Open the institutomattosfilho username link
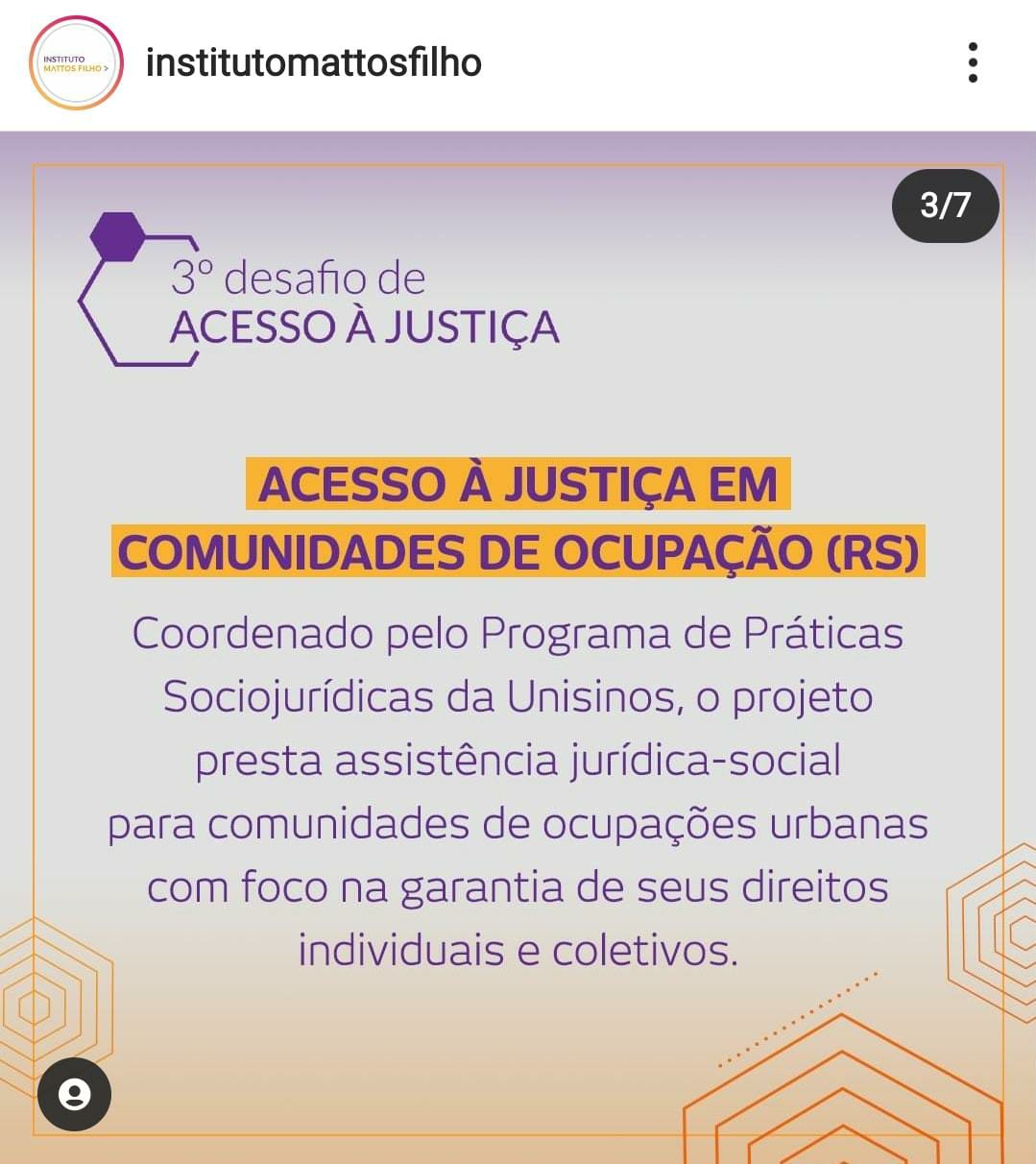 (313, 63)
